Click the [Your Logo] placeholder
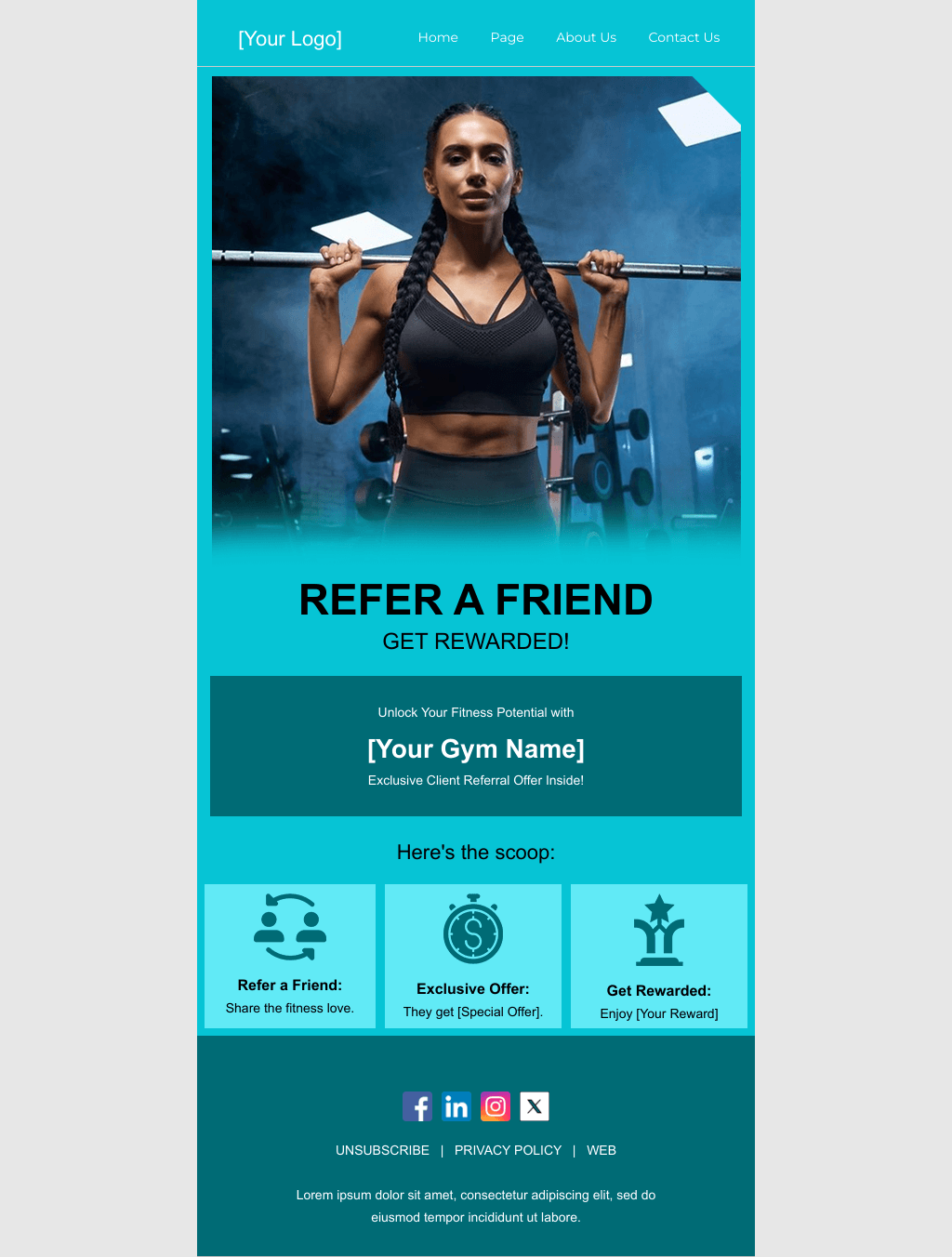The image size is (952, 1257). 289,38
